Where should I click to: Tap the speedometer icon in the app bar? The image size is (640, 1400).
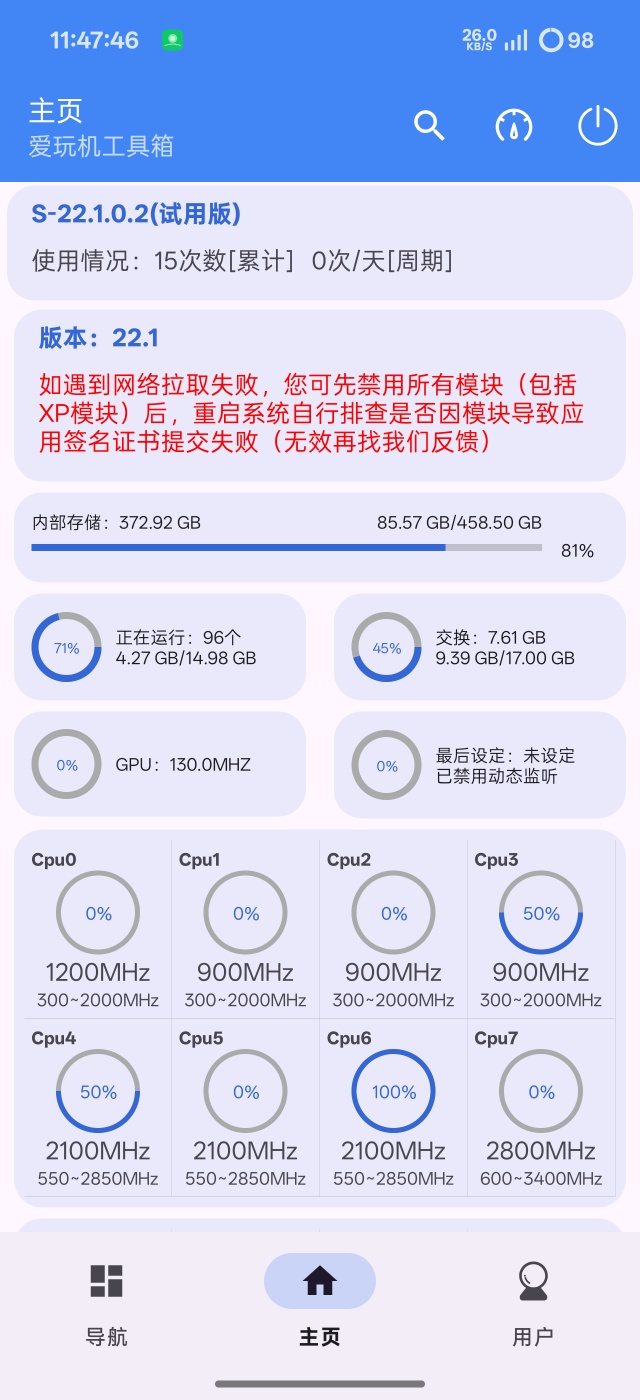514,126
